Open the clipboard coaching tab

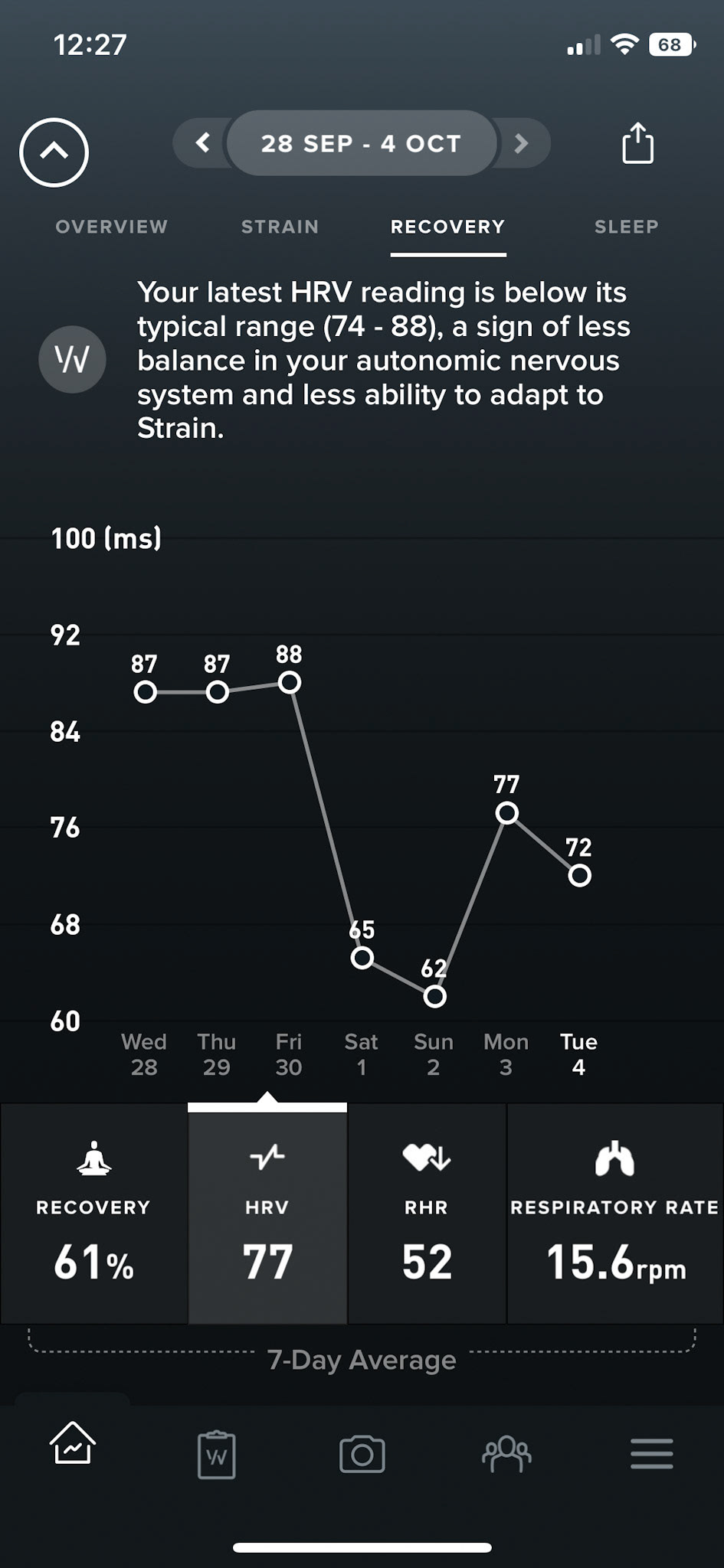pos(217,1453)
